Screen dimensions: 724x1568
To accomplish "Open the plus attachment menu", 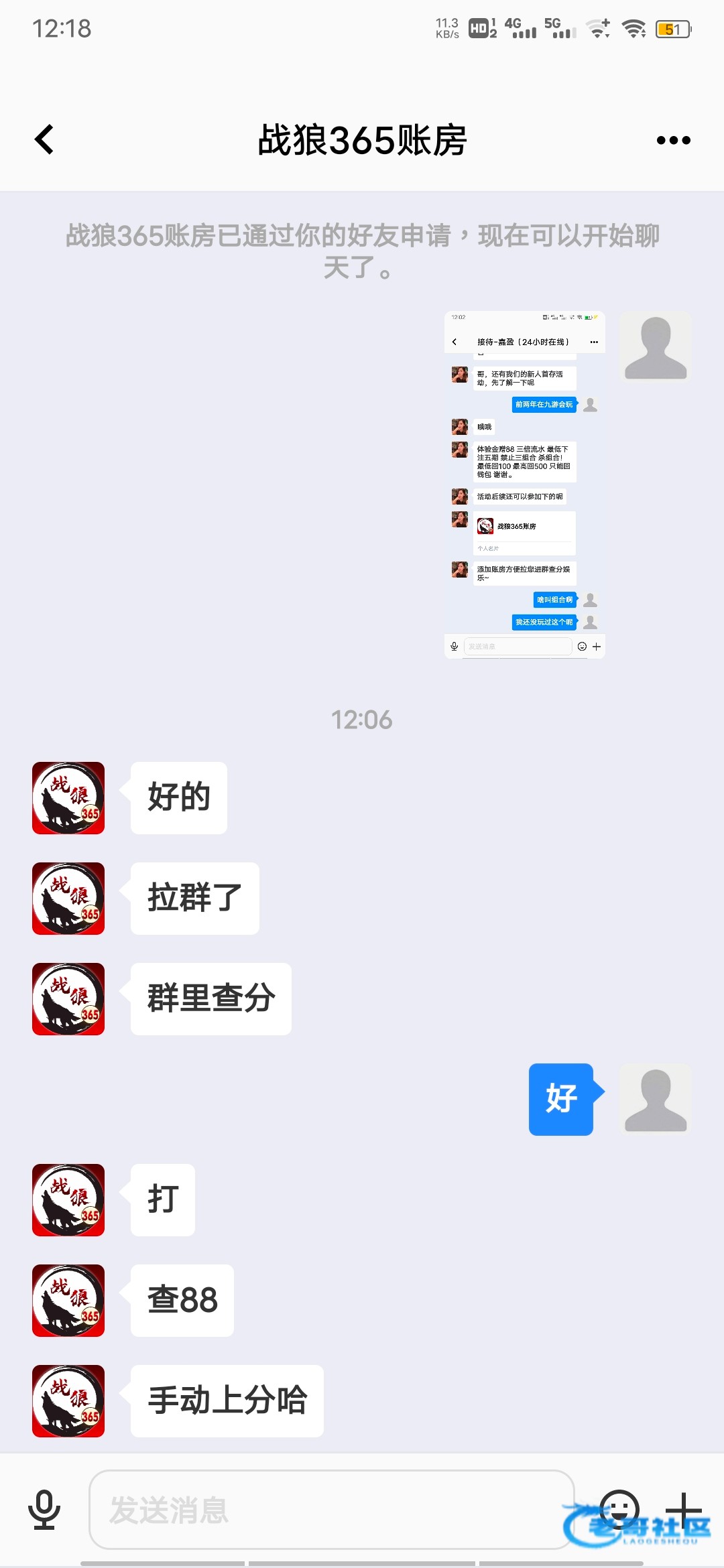I will click(x=683, y=1510).
